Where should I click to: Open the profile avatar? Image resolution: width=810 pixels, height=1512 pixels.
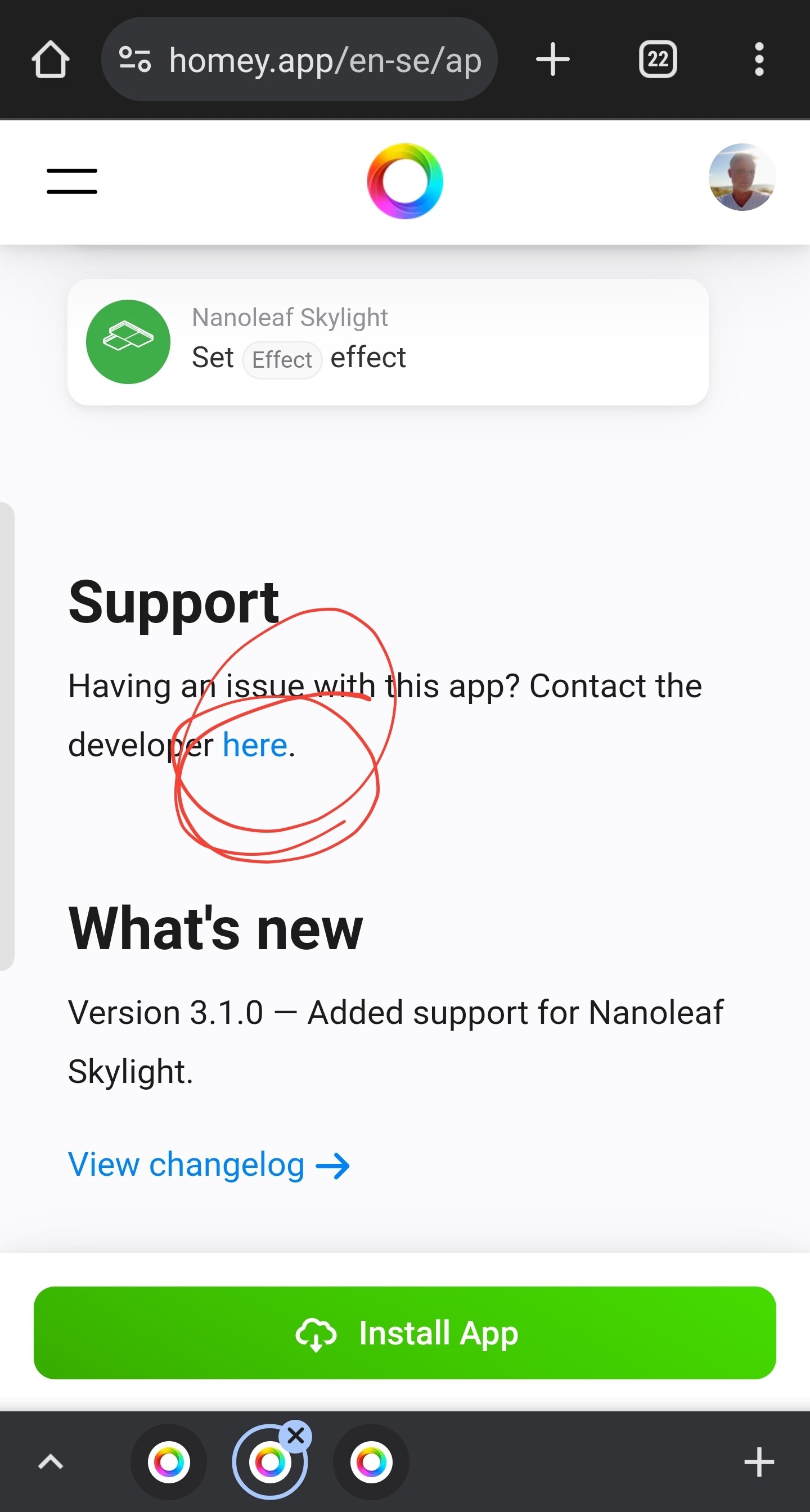point(741,177)
